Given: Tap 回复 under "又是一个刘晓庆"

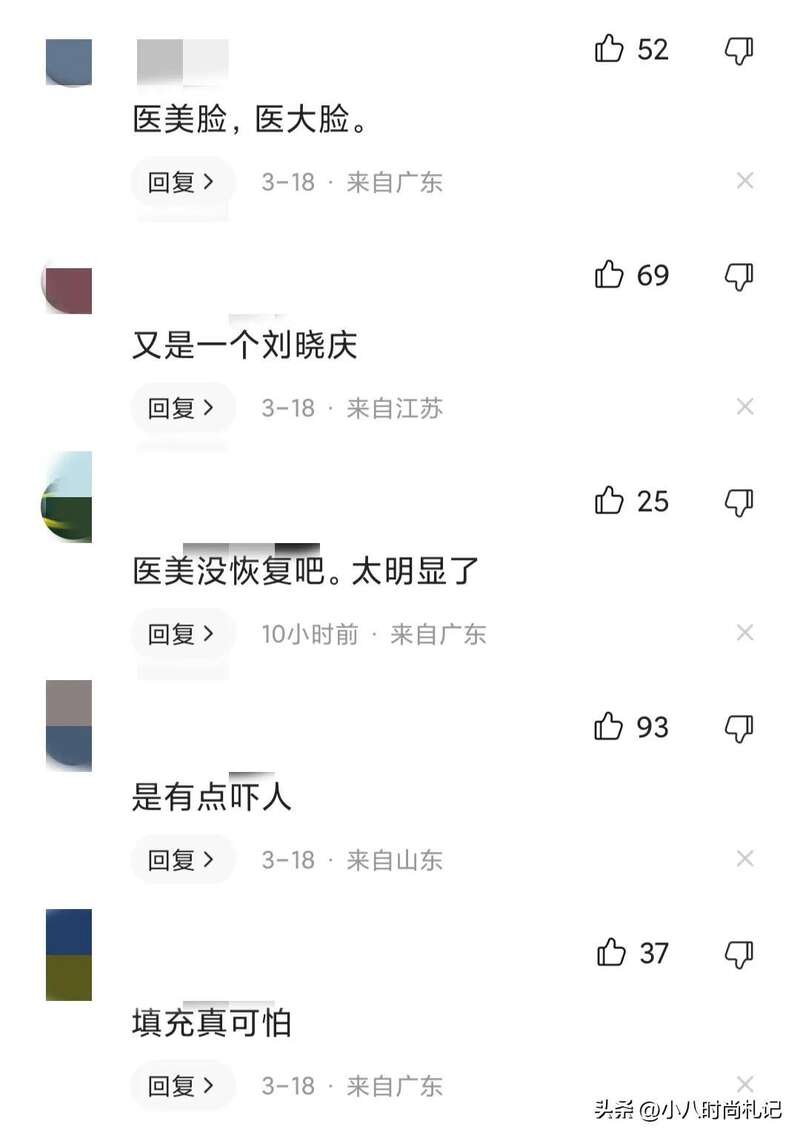Looking at the screenshot, I should pos(182,408).
